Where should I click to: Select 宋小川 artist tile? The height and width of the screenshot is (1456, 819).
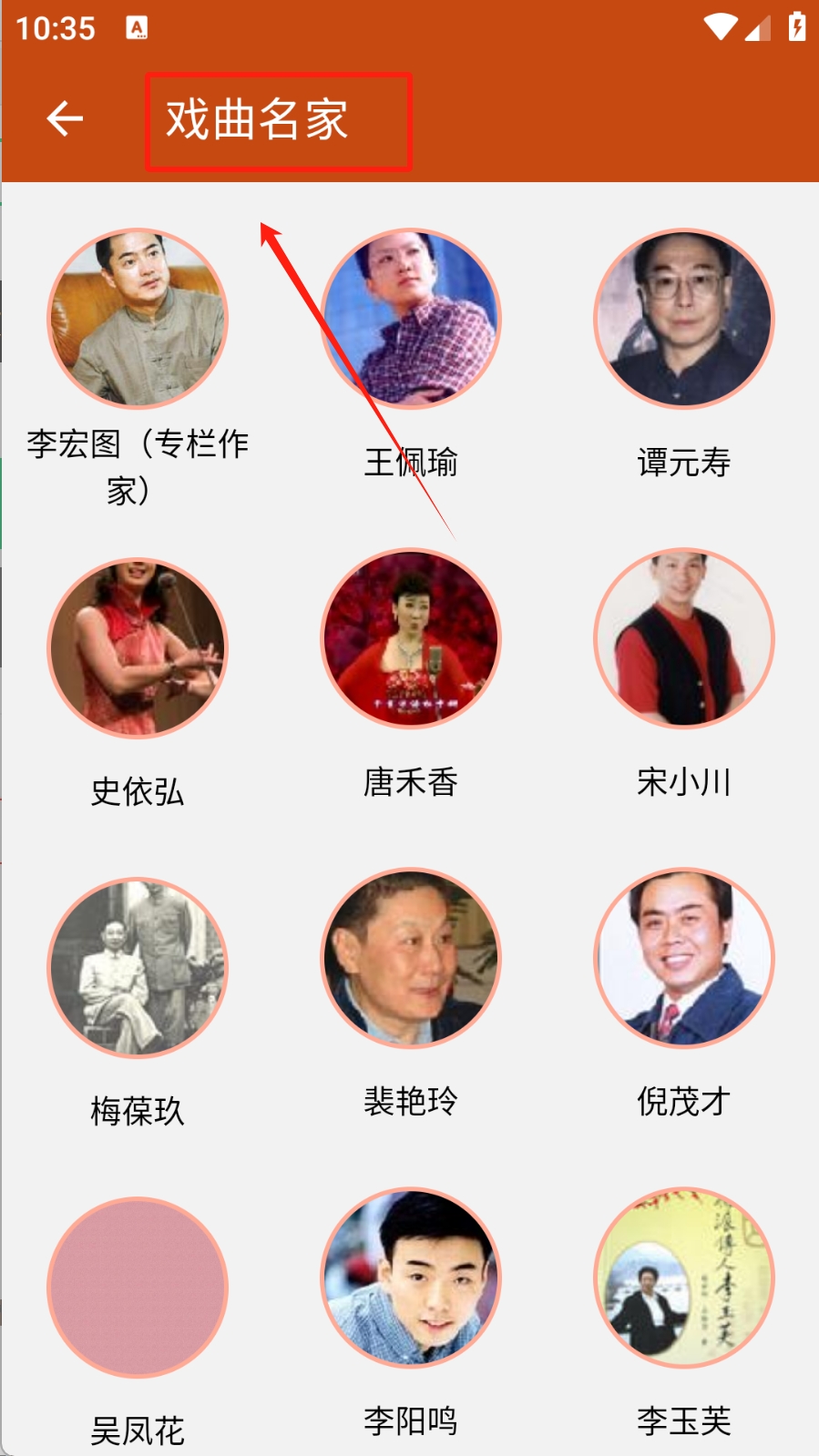click(684, 639)
